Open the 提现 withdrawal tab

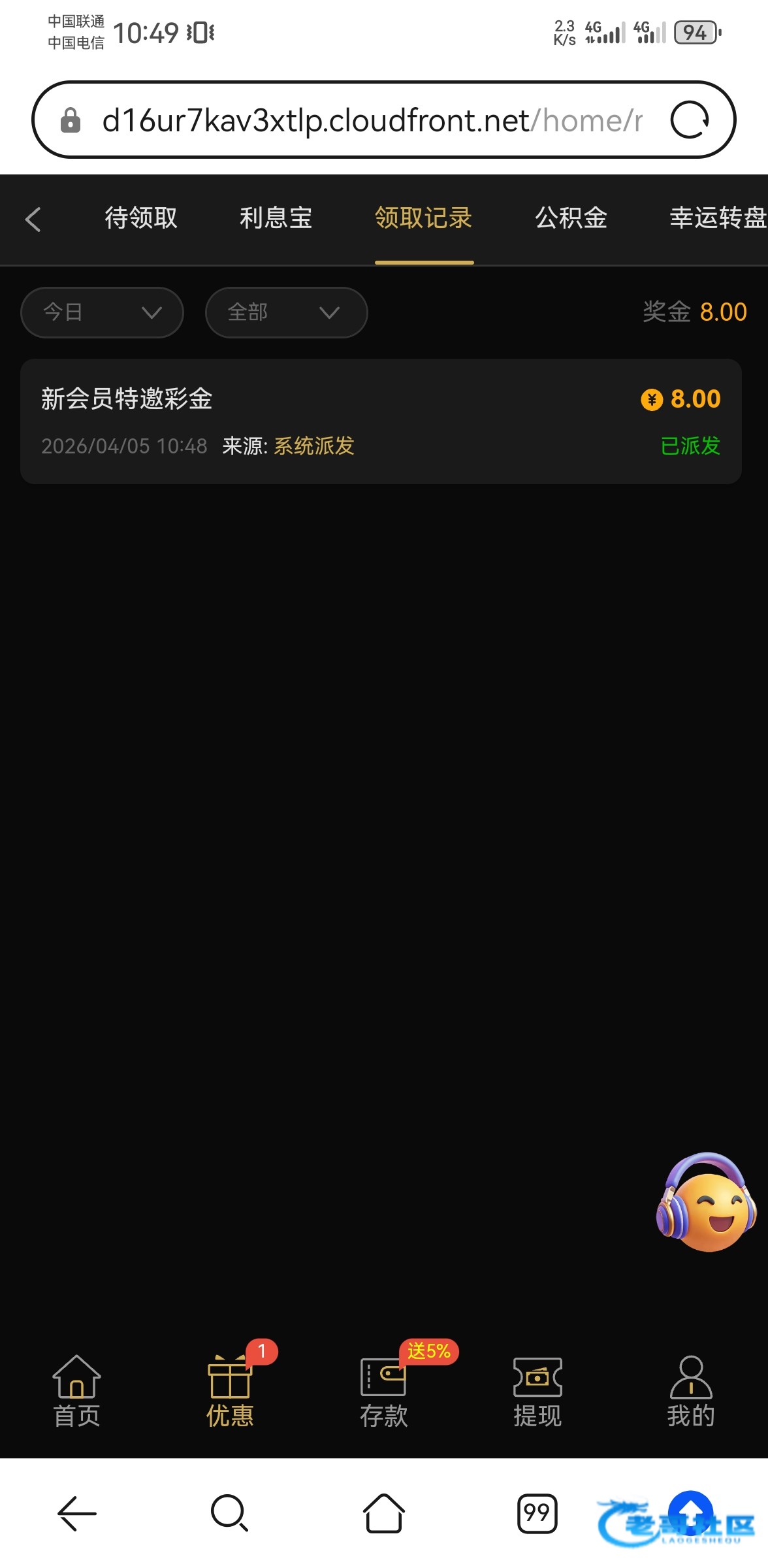click(537, 1392)
